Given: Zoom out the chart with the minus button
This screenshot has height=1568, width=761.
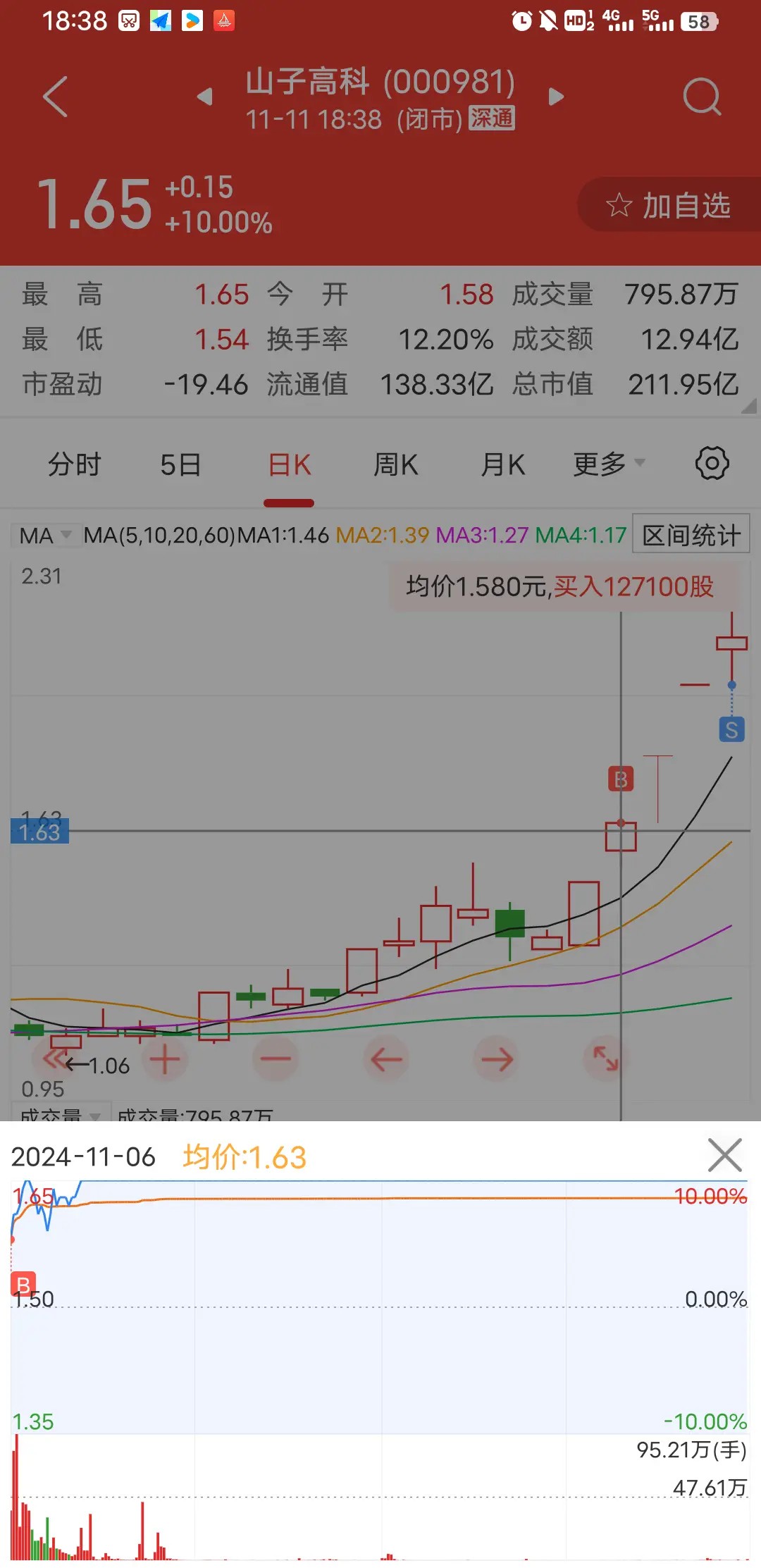Looking at the screenshot, I should (276, 1059).
